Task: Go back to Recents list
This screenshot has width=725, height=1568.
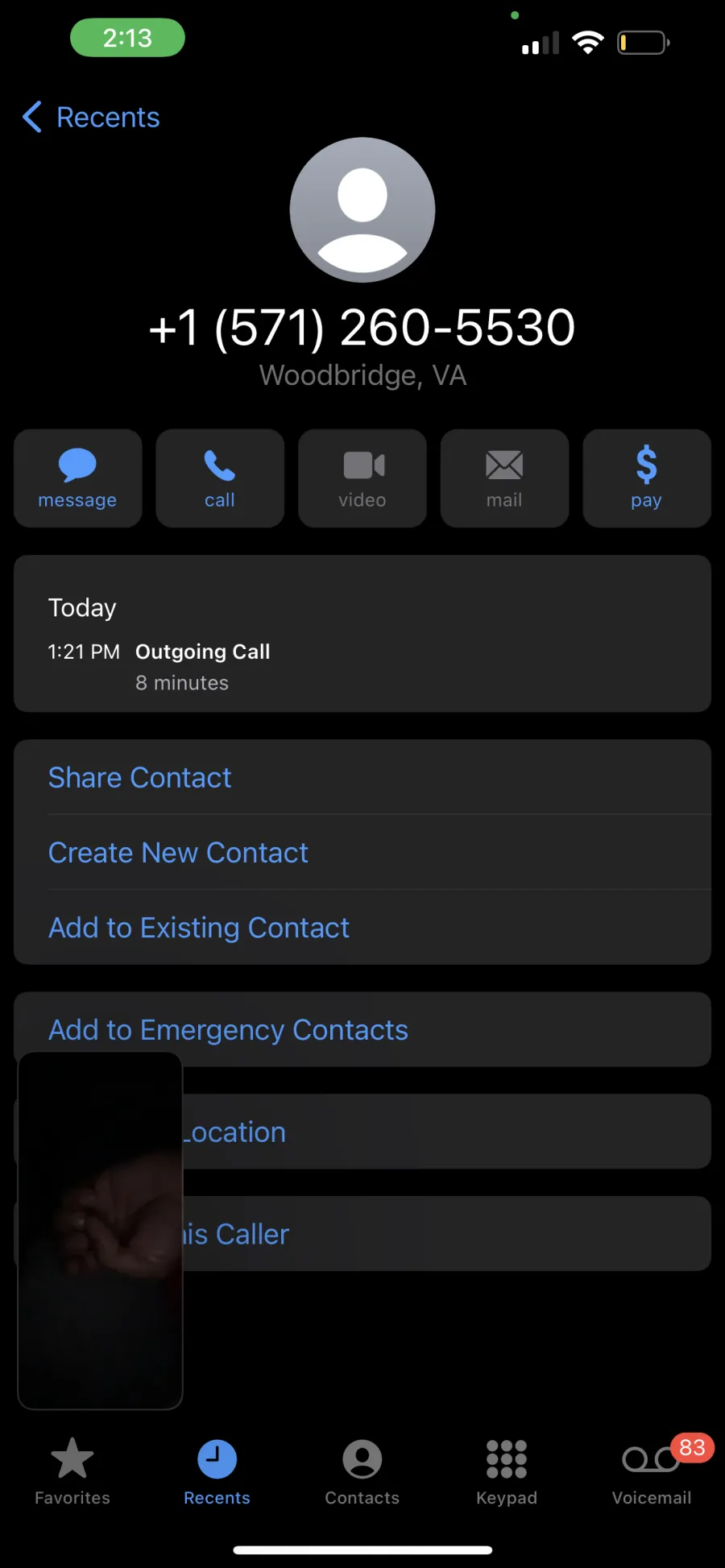Action: [x=91, y=118]
